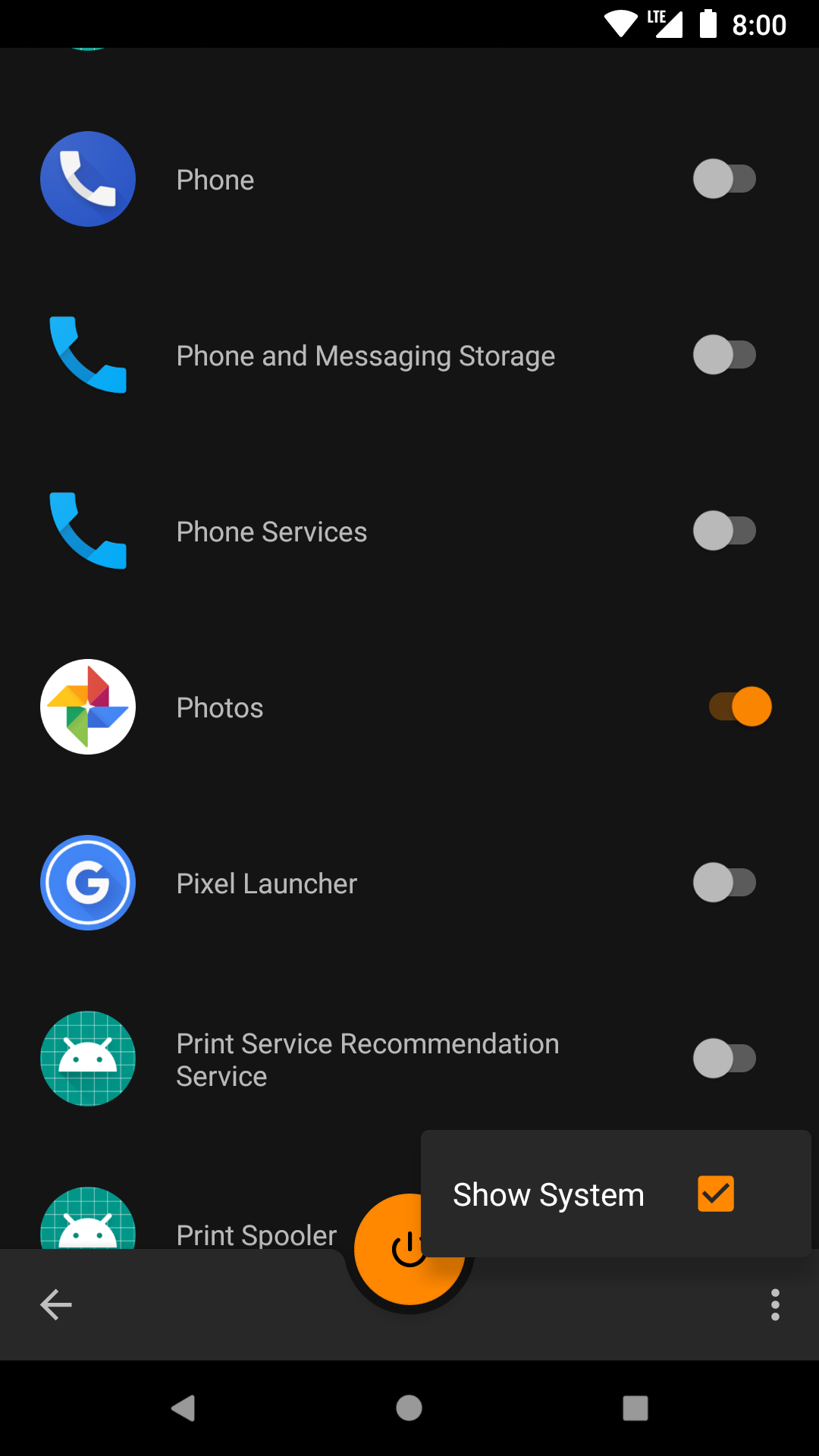819x1456 pixels.
Task: Switch on the Pixel Launcher toggle
Action: click(724, 883)
